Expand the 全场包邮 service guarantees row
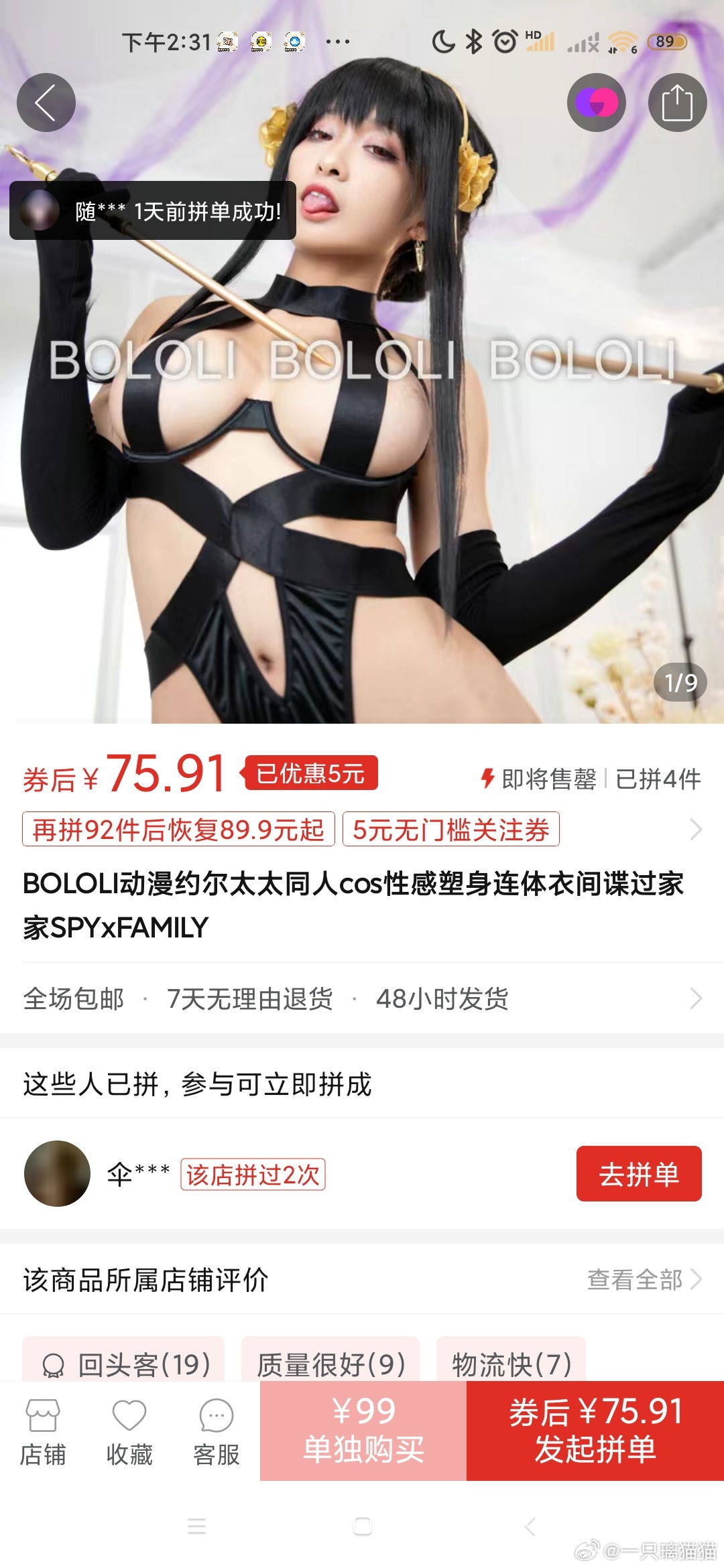Image resolution: width=724 pixels, height=1568 pixels. pyautogui.click(x=362, y=998)
